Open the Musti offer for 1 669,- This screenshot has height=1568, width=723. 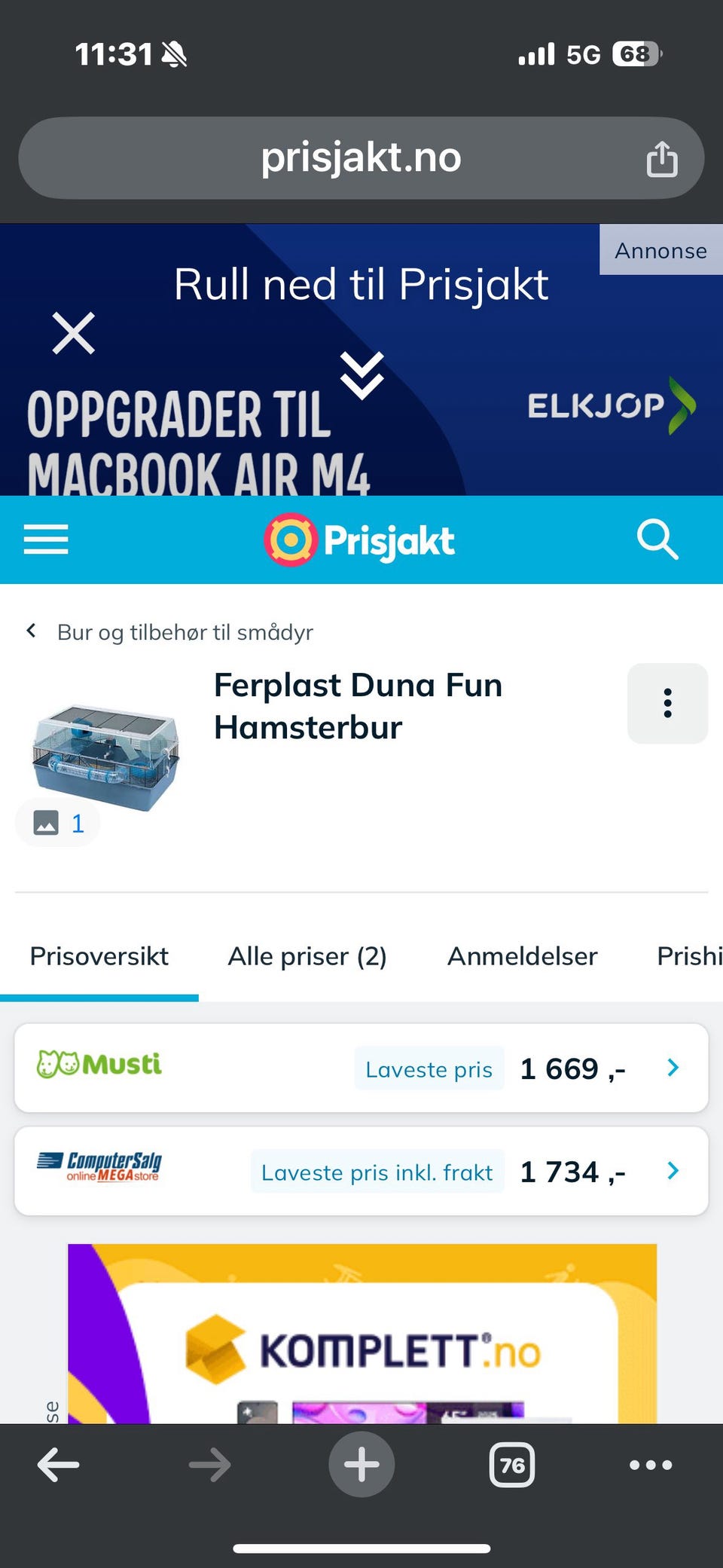pyautogui.click(x=361, y=1068)
